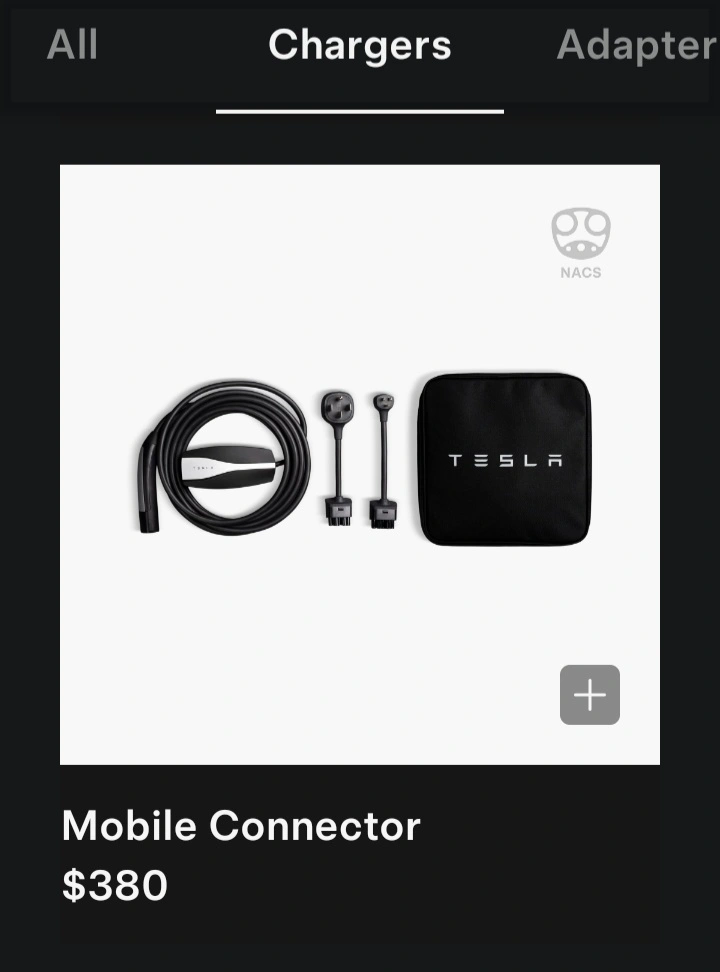Add Mobile Connector with the plus button
The height and width of the screenshot is (972, 720).
590,695
